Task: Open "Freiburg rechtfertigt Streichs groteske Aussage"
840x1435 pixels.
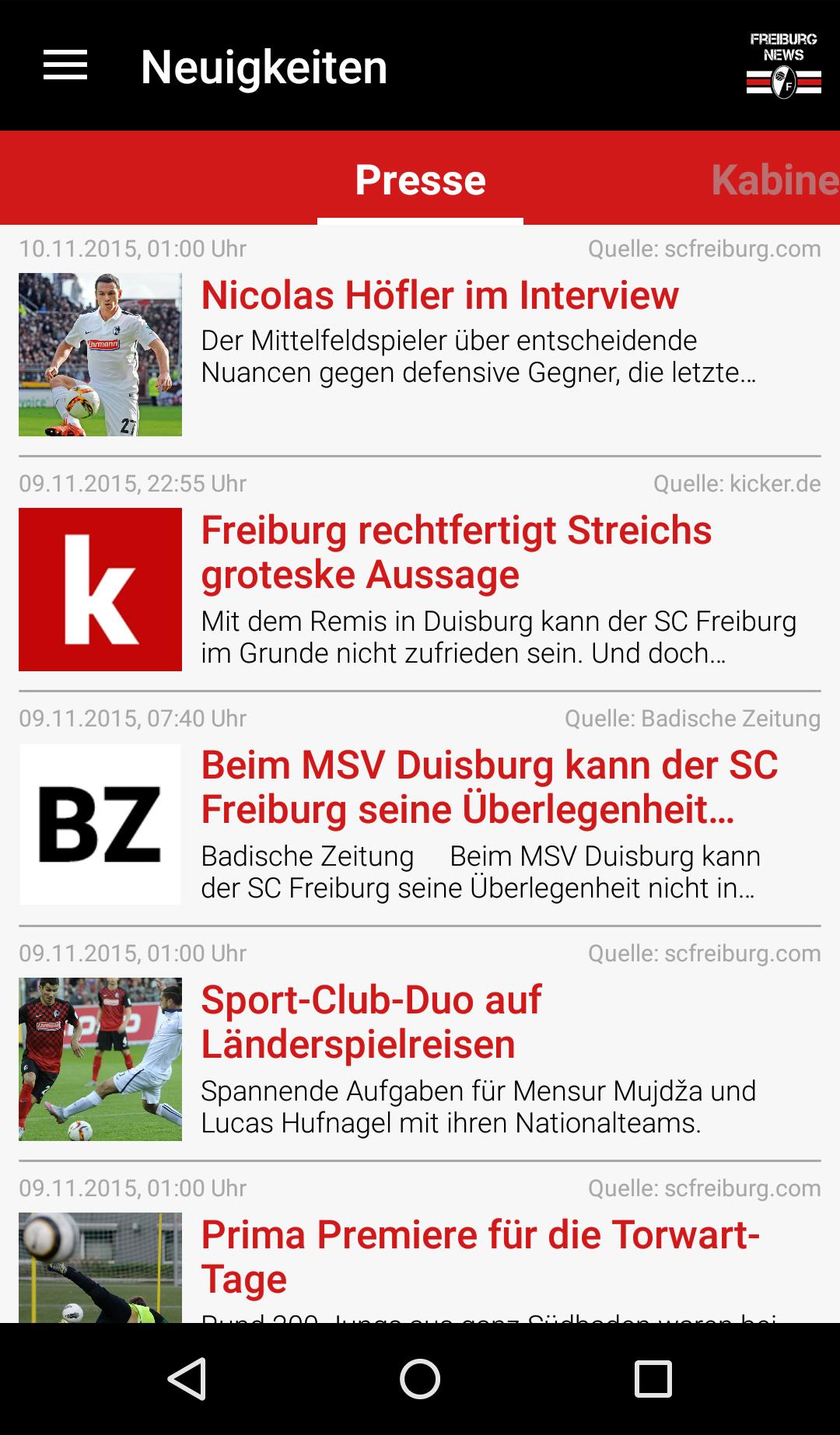Action: (456, 554)
